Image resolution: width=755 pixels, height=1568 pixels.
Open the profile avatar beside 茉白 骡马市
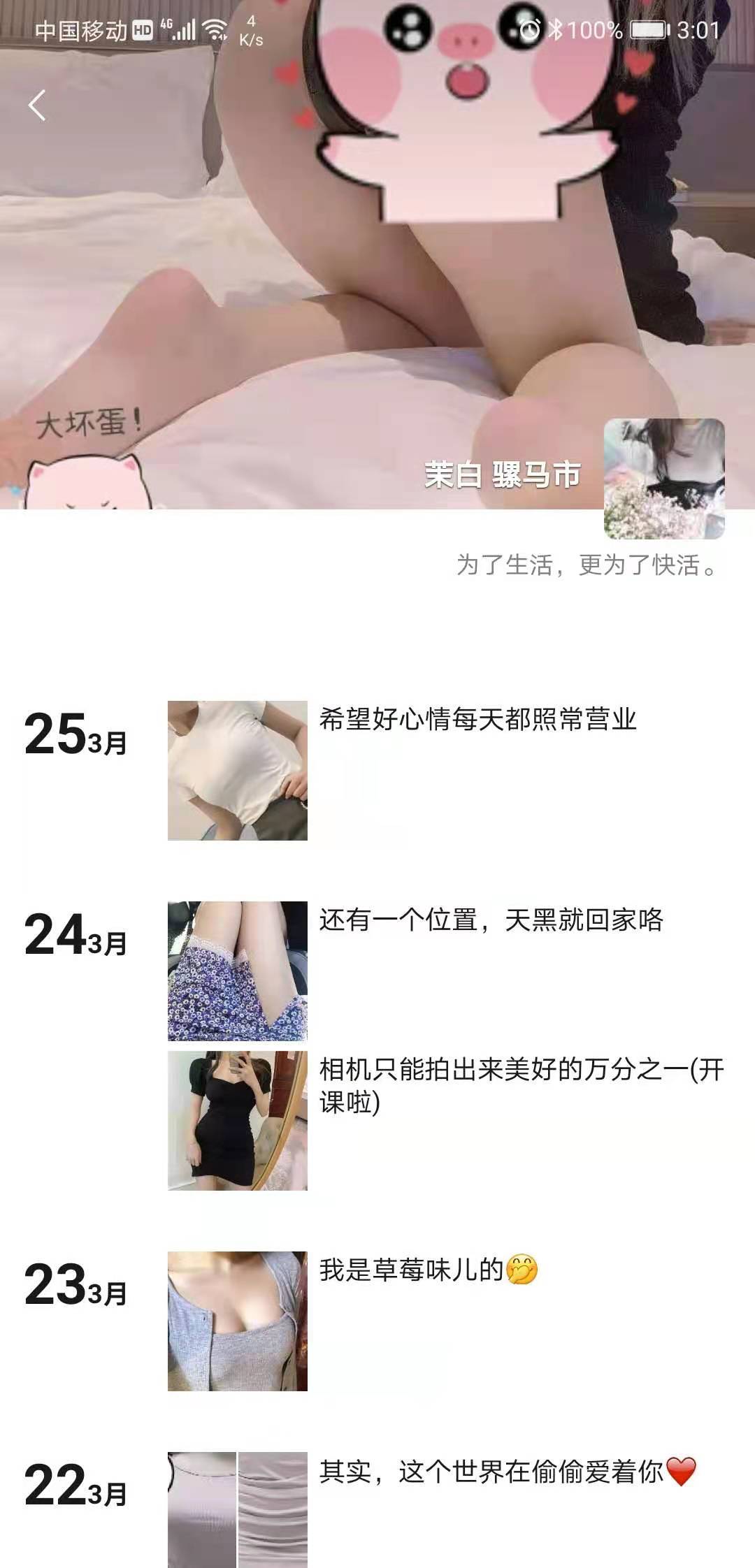(663, 479)
